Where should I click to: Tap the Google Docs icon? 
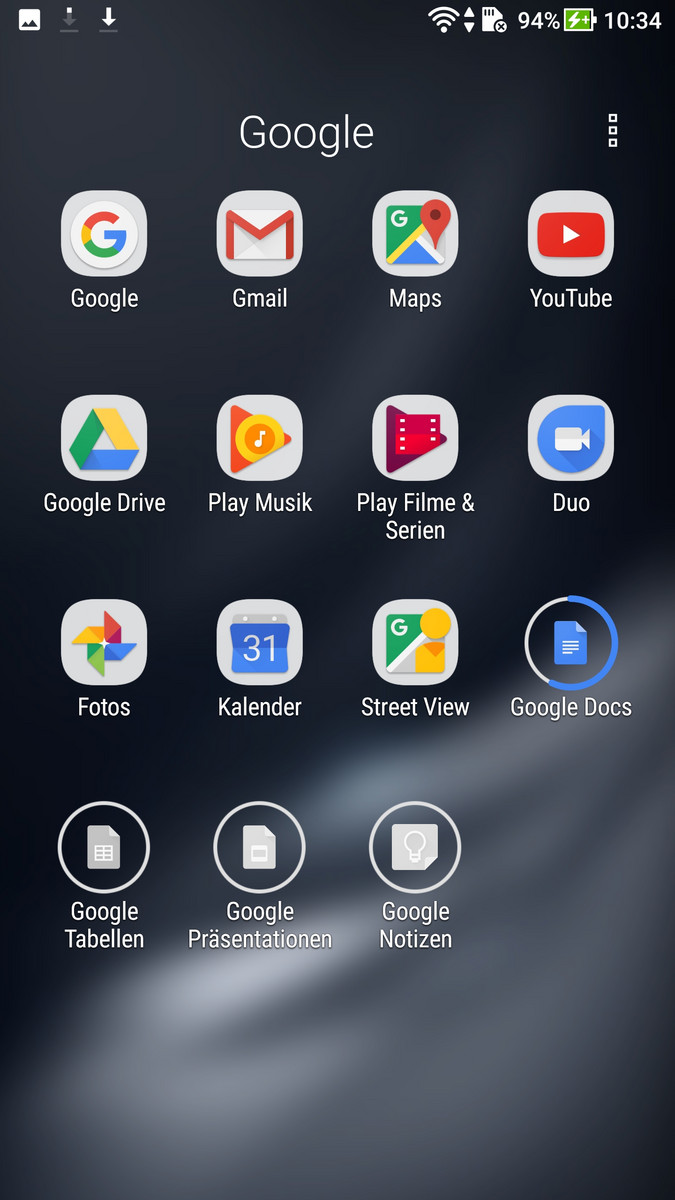[x=571, y=644]
